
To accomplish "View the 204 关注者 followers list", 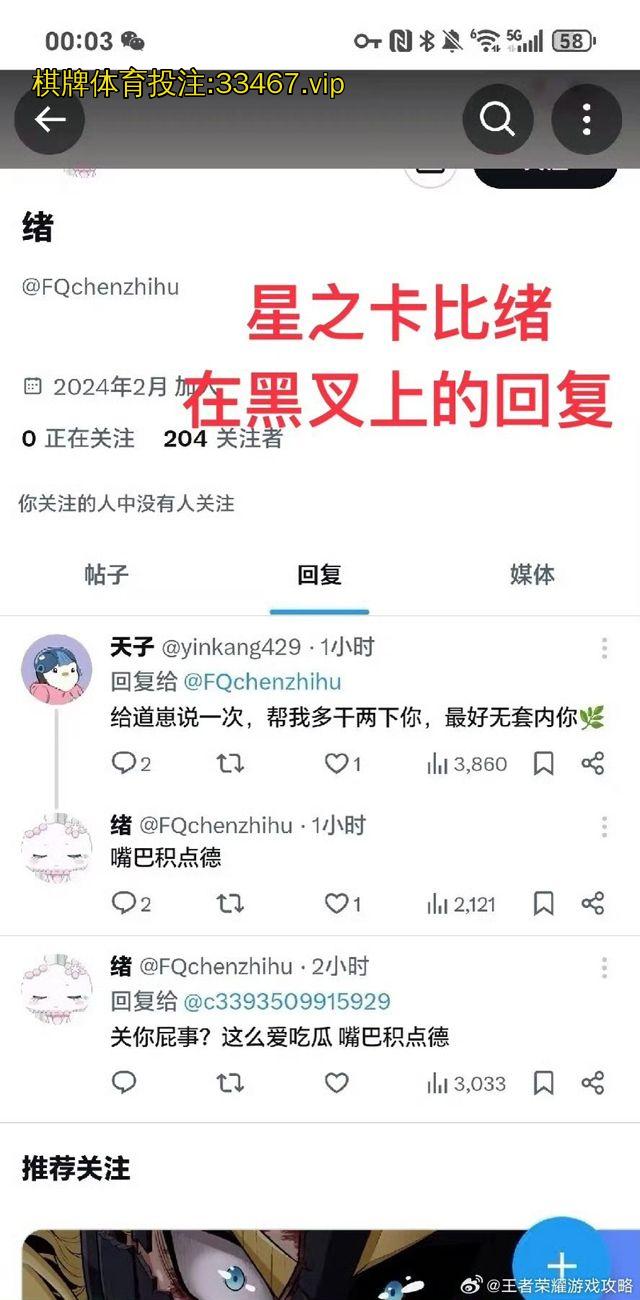I will click(x=223, y=438).
